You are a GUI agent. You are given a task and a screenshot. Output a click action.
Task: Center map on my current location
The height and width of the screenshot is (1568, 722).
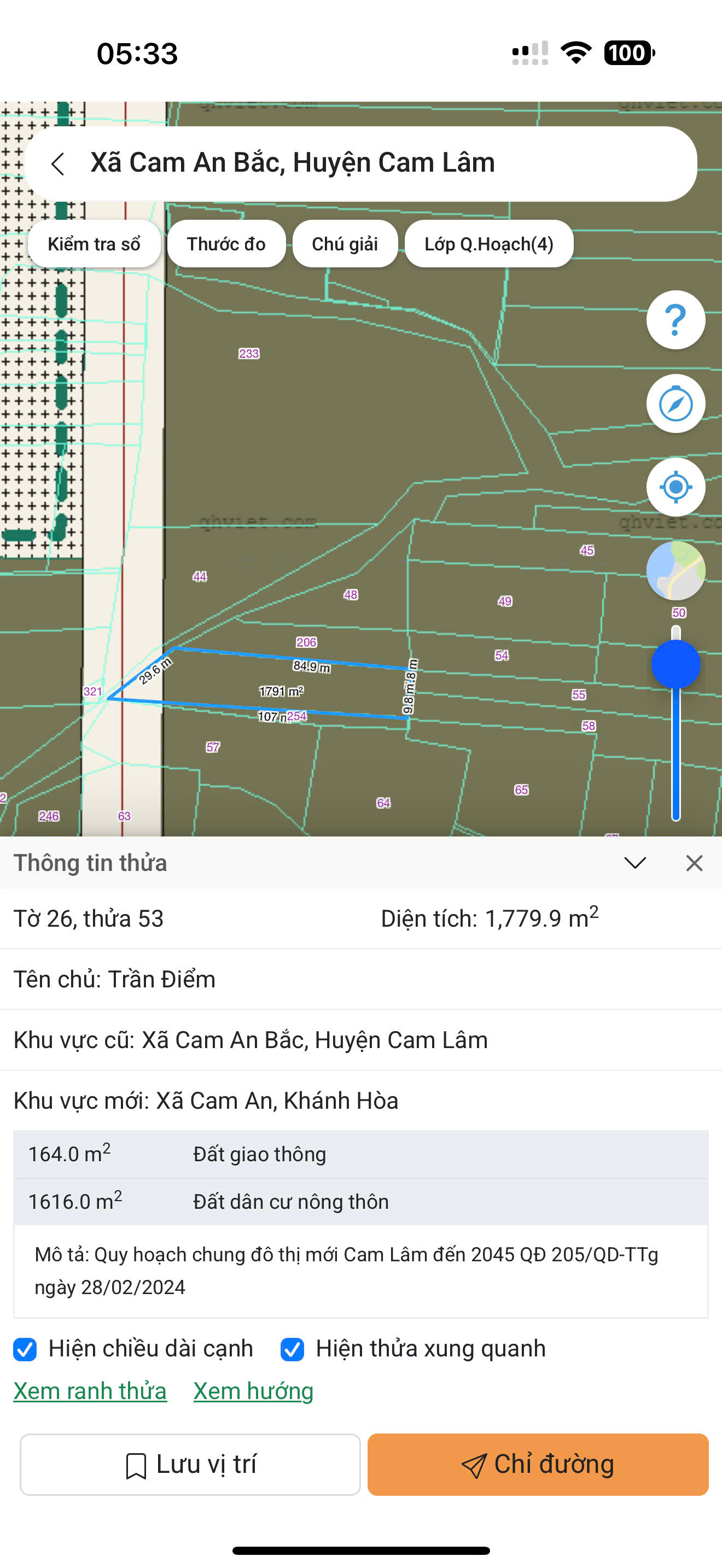coord(676,487)
